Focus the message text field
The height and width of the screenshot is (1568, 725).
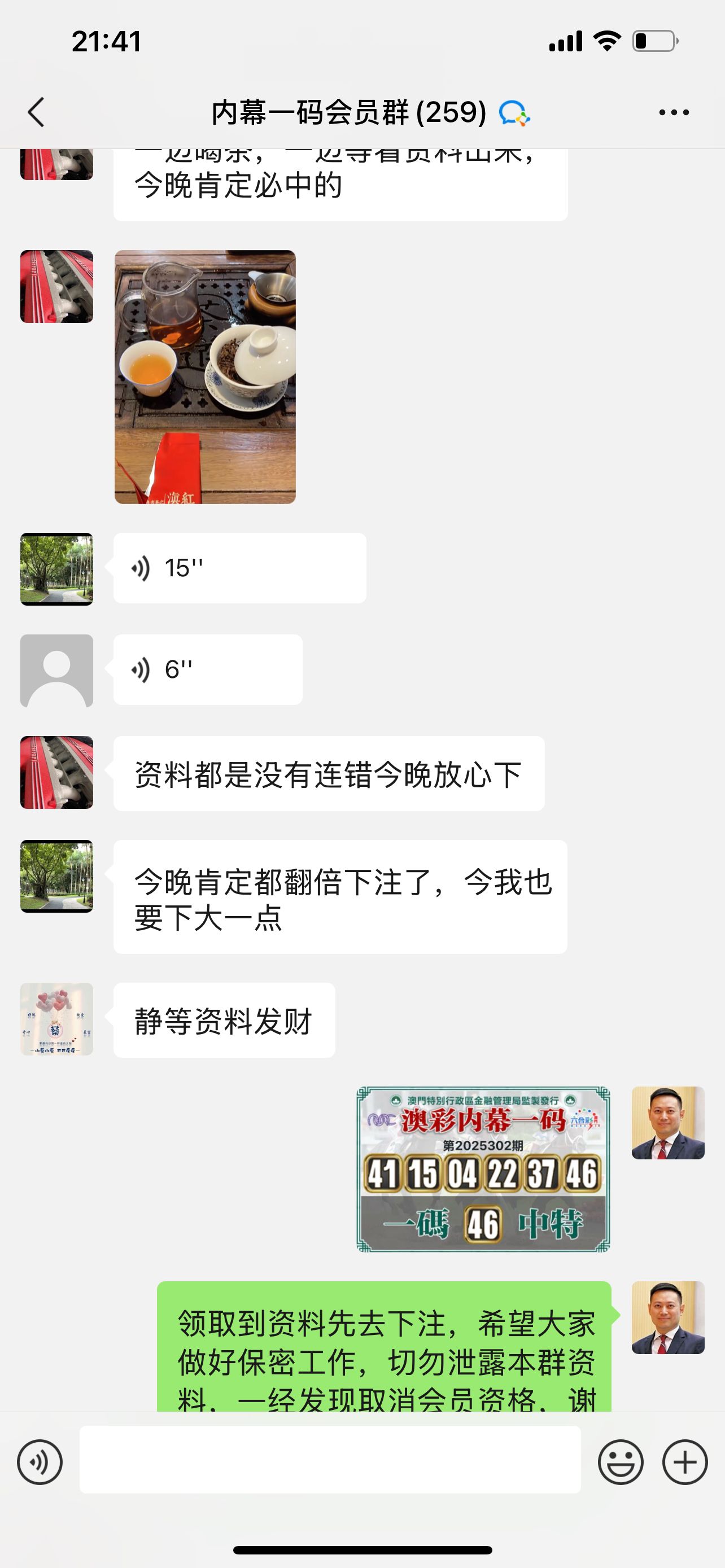330,1460
